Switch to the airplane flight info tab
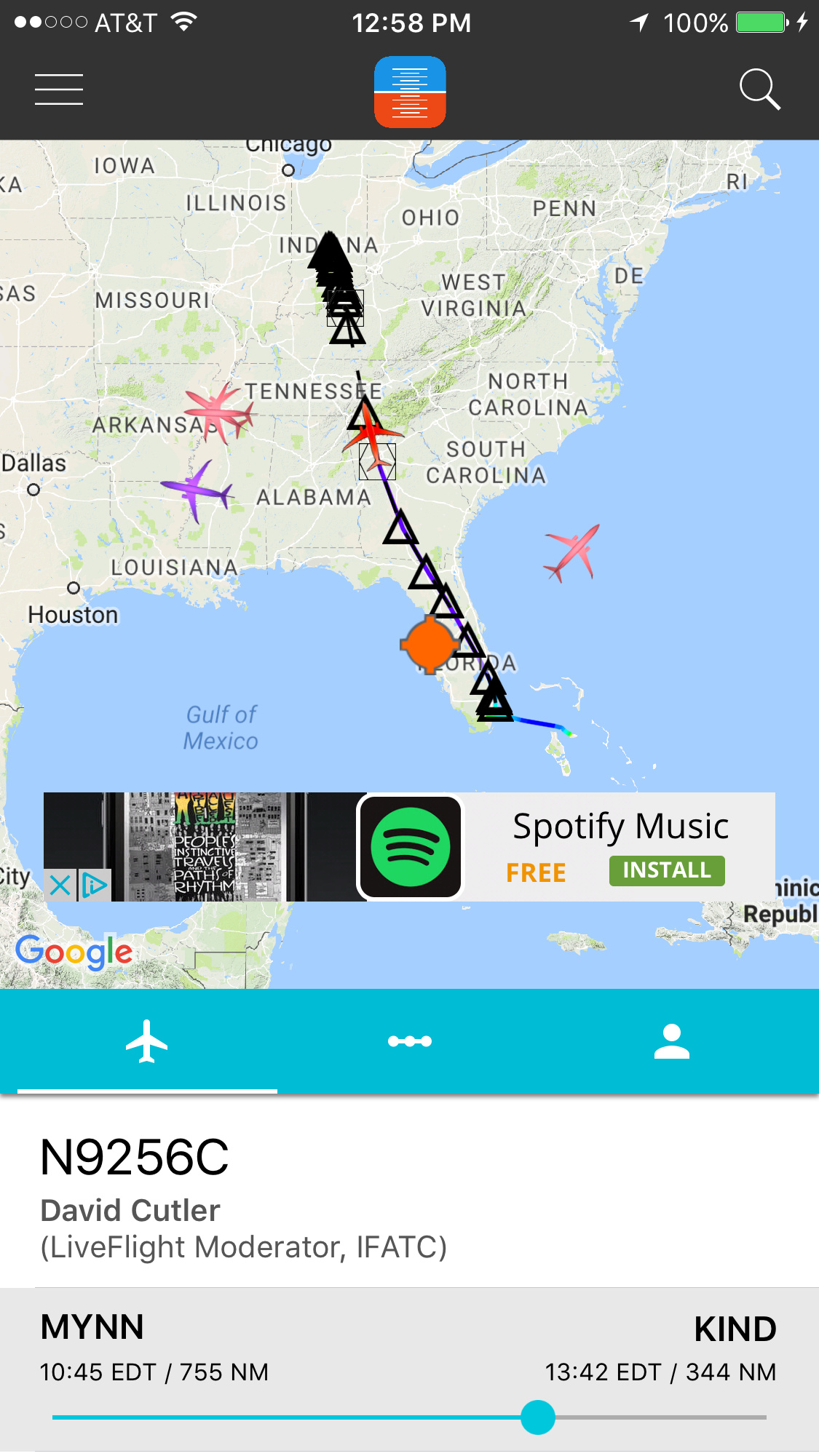The height and width of the screenshot is (1456, 819). (146, 1041)
